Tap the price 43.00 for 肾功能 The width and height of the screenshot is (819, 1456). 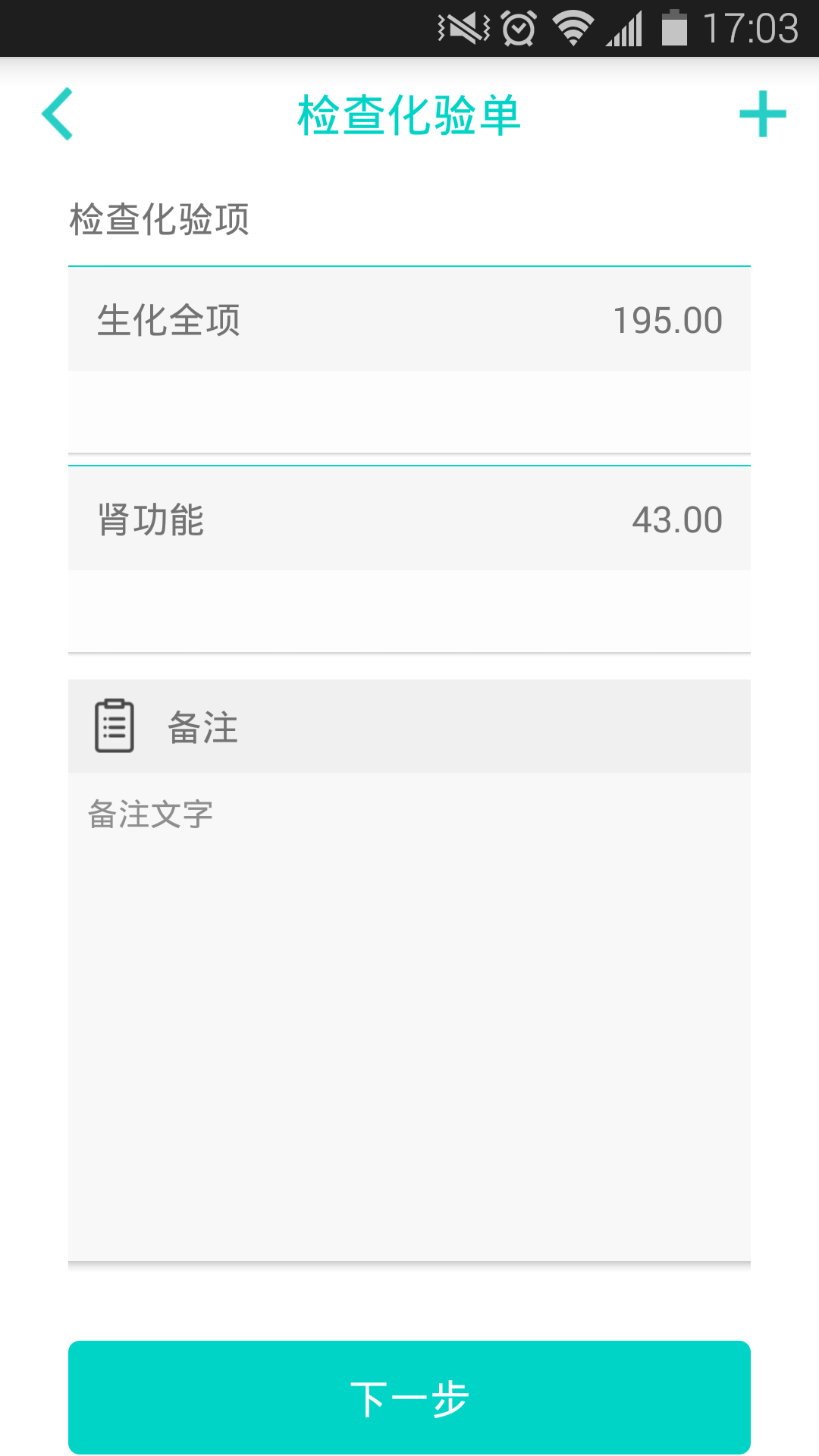[x=677, y=519]
